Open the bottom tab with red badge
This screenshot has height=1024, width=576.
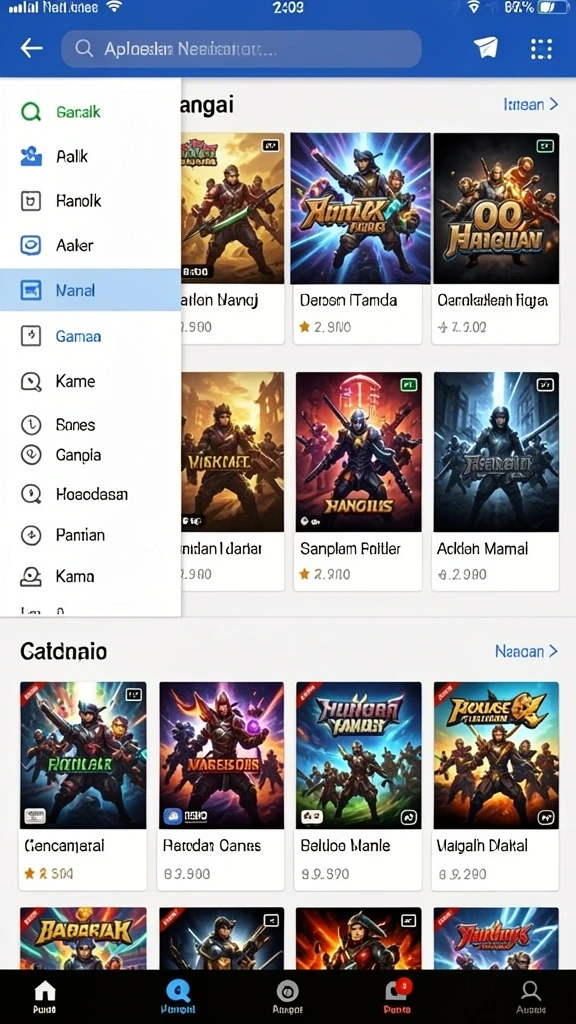[397, 997]
